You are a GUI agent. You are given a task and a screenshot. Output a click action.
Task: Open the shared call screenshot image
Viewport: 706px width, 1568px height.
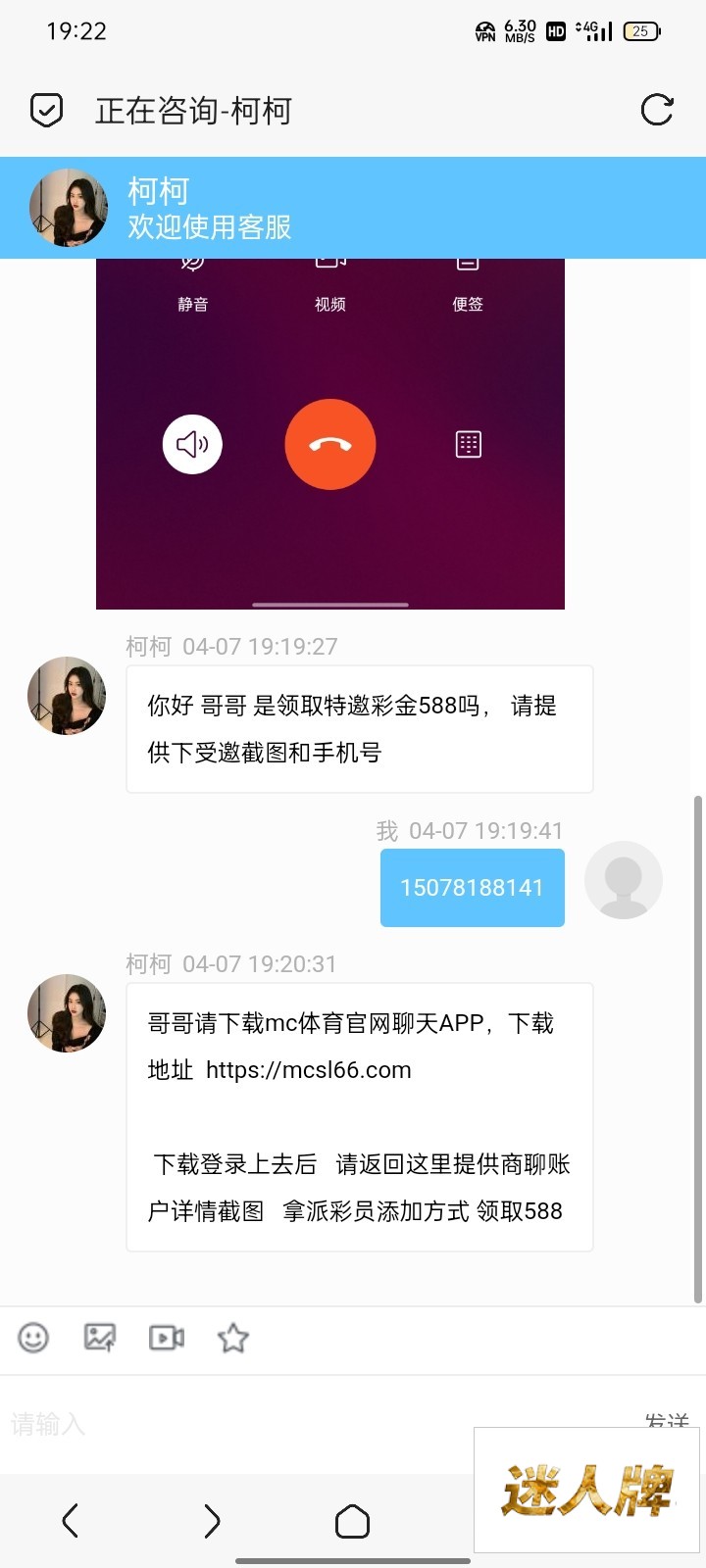coord(329,433)
